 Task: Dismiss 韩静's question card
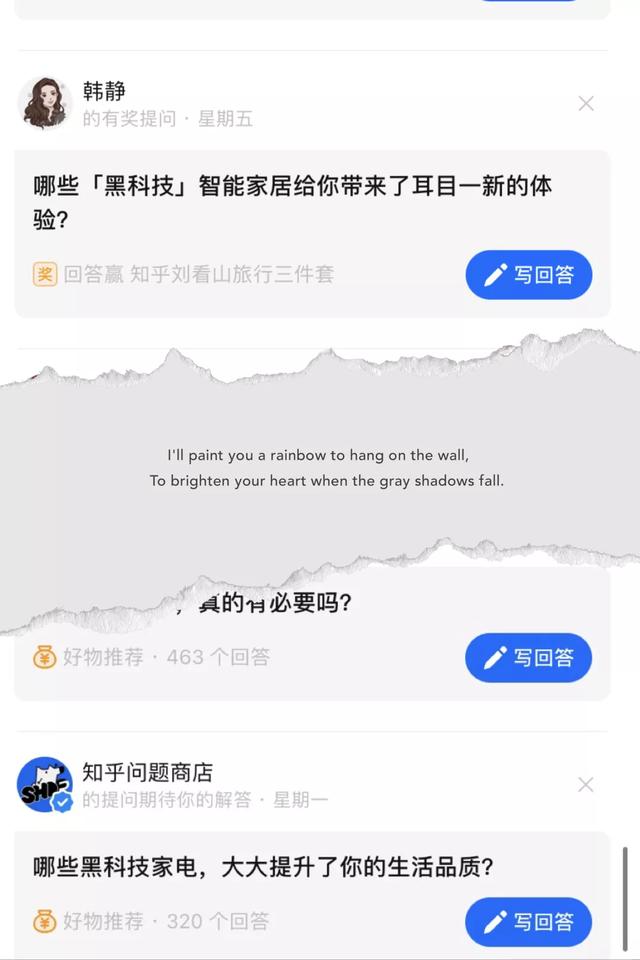point(586,104)
